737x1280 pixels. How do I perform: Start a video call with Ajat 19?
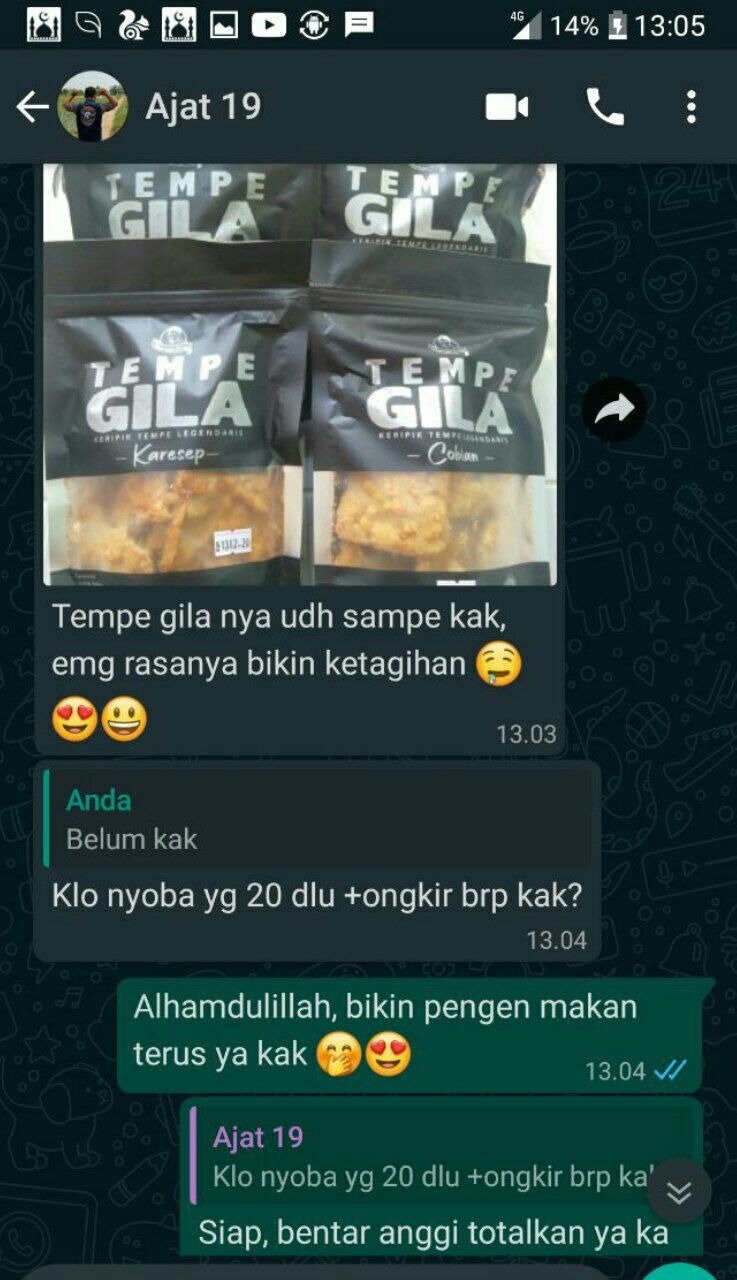[507, 107]
